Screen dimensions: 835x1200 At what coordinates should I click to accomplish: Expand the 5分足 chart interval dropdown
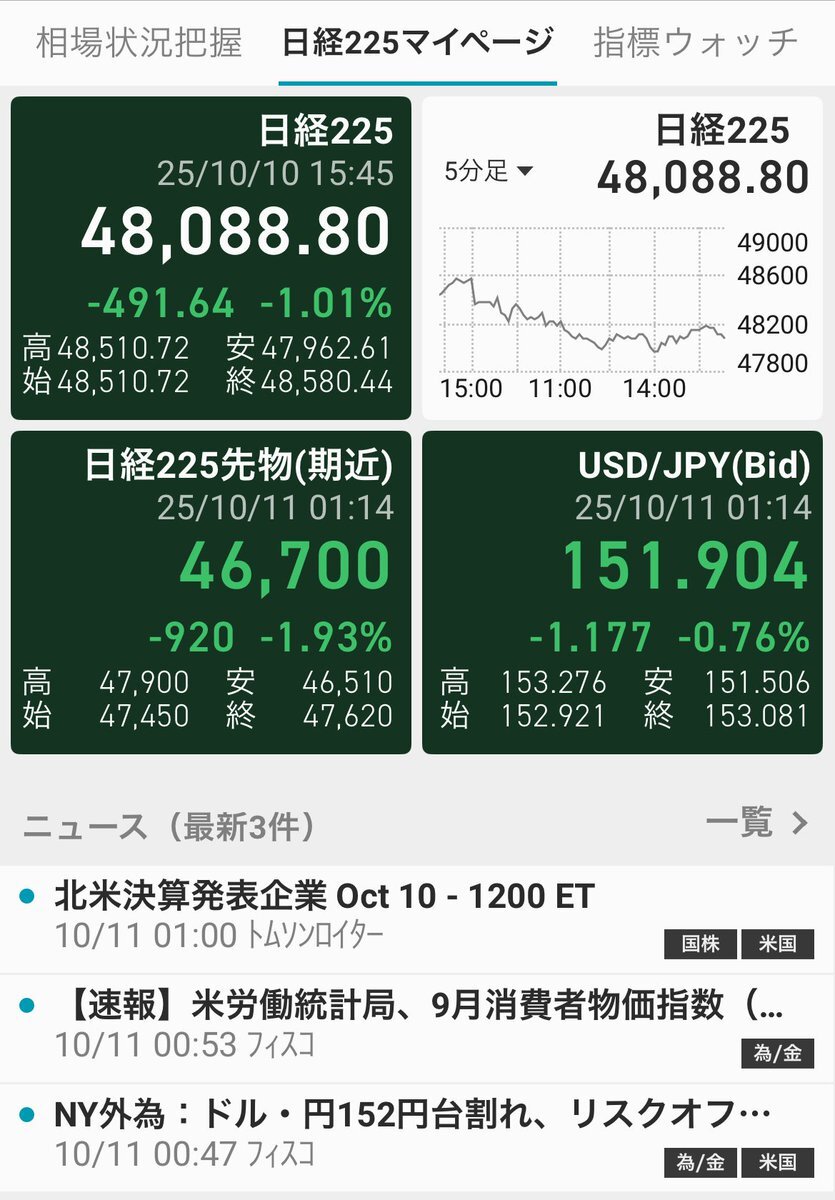488,171
